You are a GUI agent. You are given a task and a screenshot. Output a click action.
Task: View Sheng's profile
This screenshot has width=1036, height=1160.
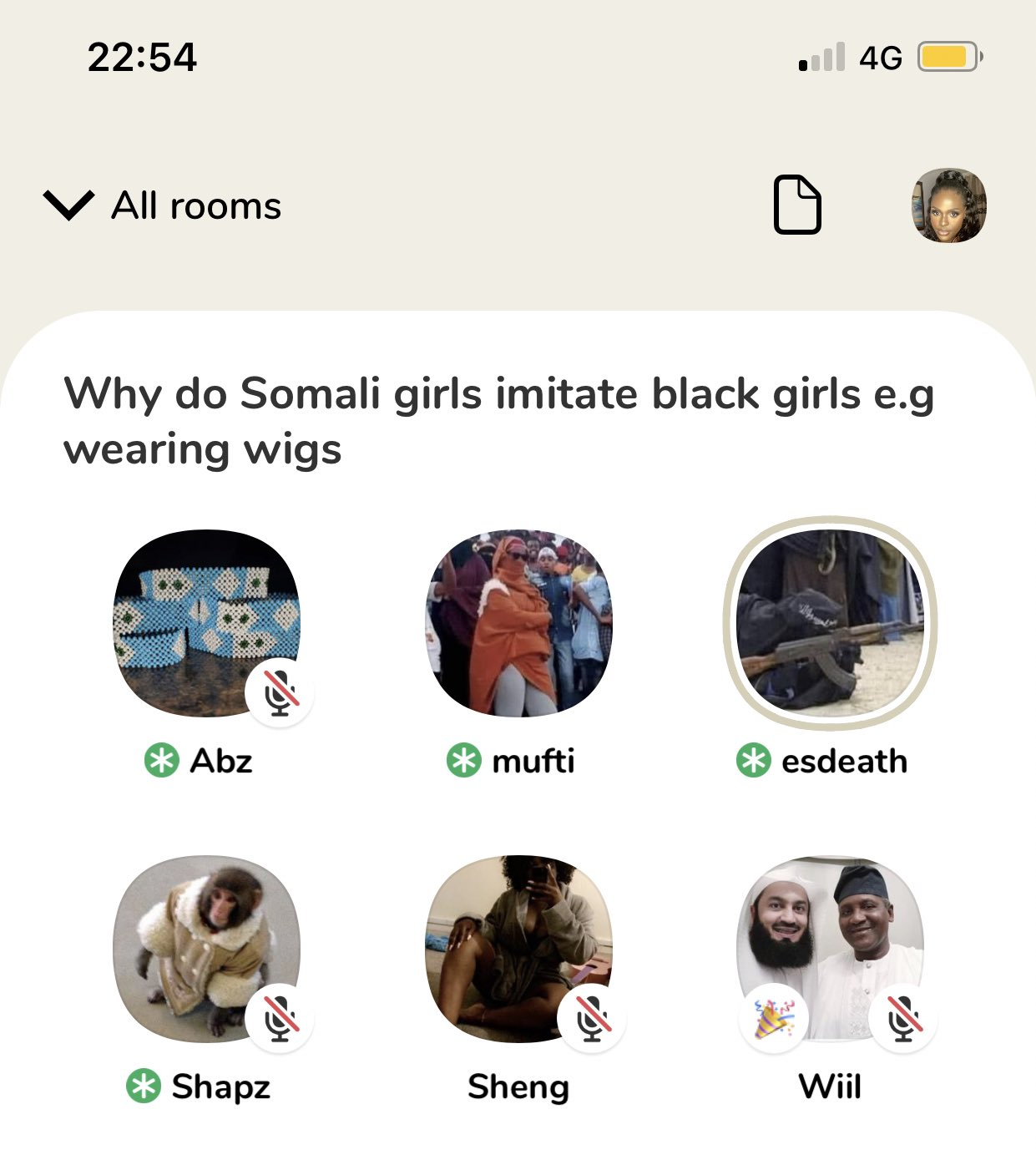tap(518, 949)
